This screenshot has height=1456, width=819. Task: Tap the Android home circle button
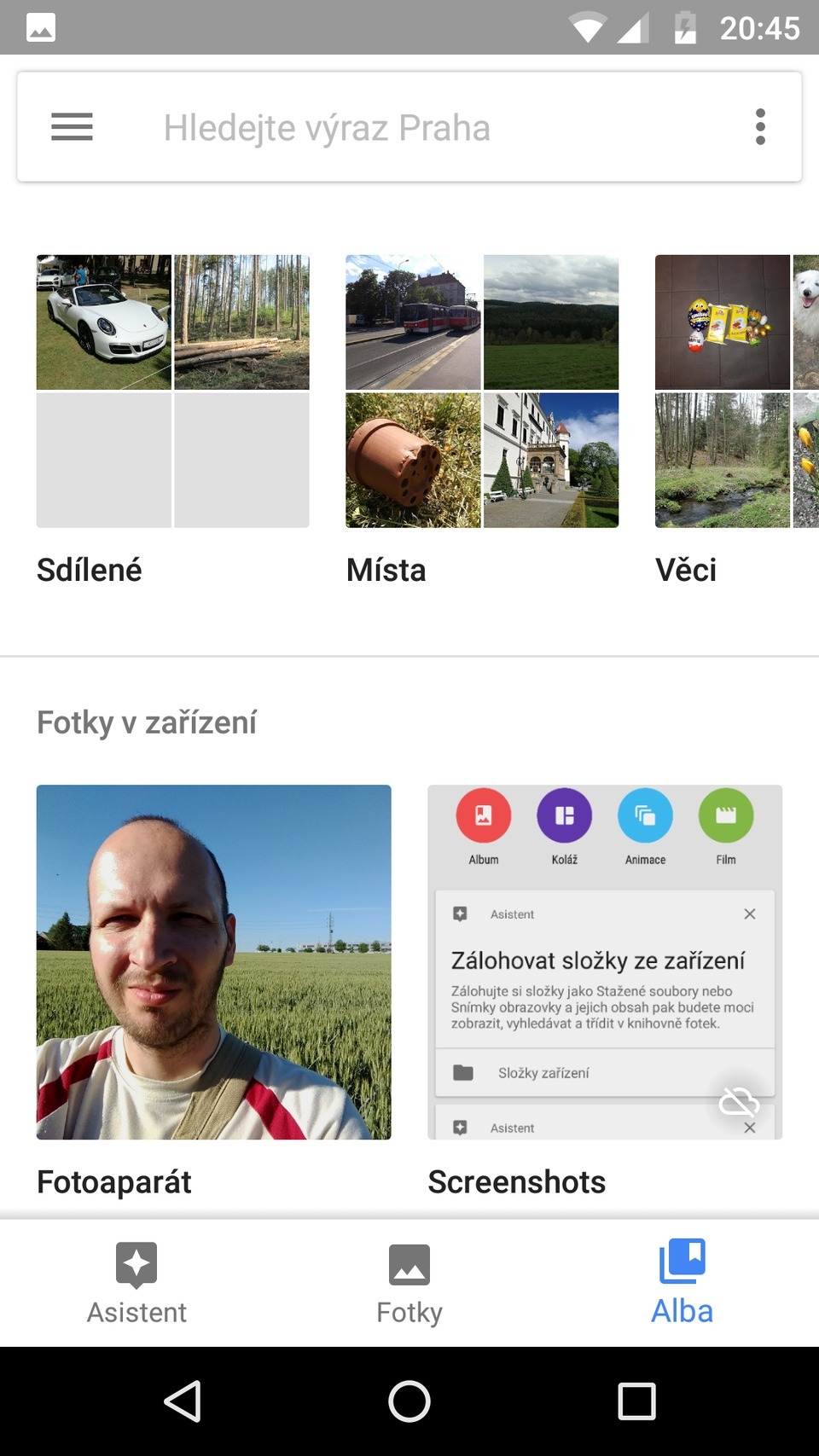point(409,1399)
